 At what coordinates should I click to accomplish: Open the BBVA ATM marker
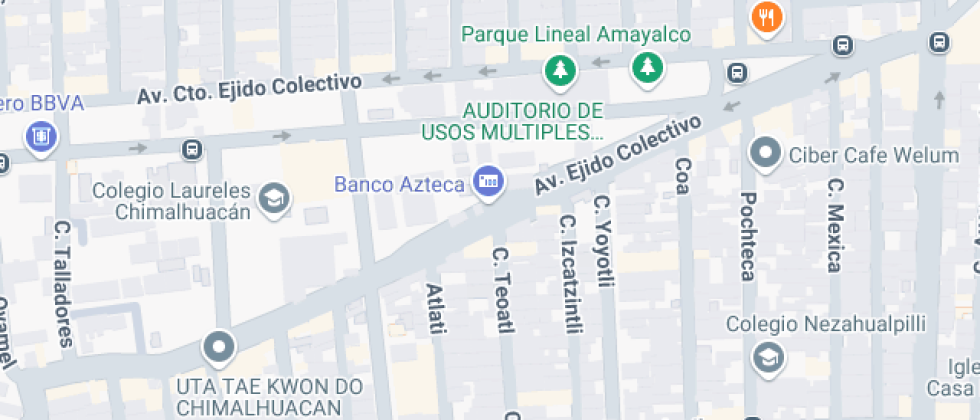[x=42, y=137]
